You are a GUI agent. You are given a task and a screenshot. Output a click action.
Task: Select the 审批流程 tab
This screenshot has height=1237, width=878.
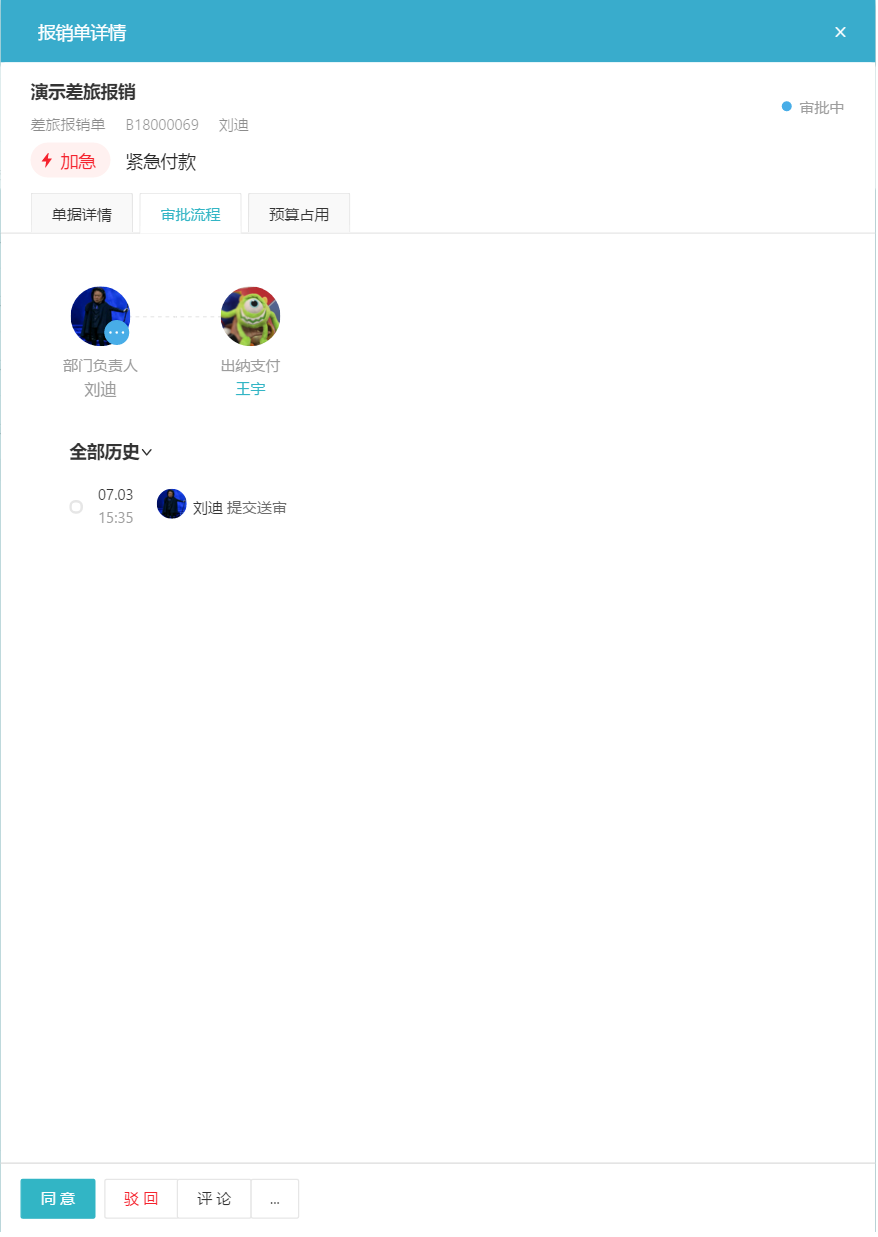[190, 214]
